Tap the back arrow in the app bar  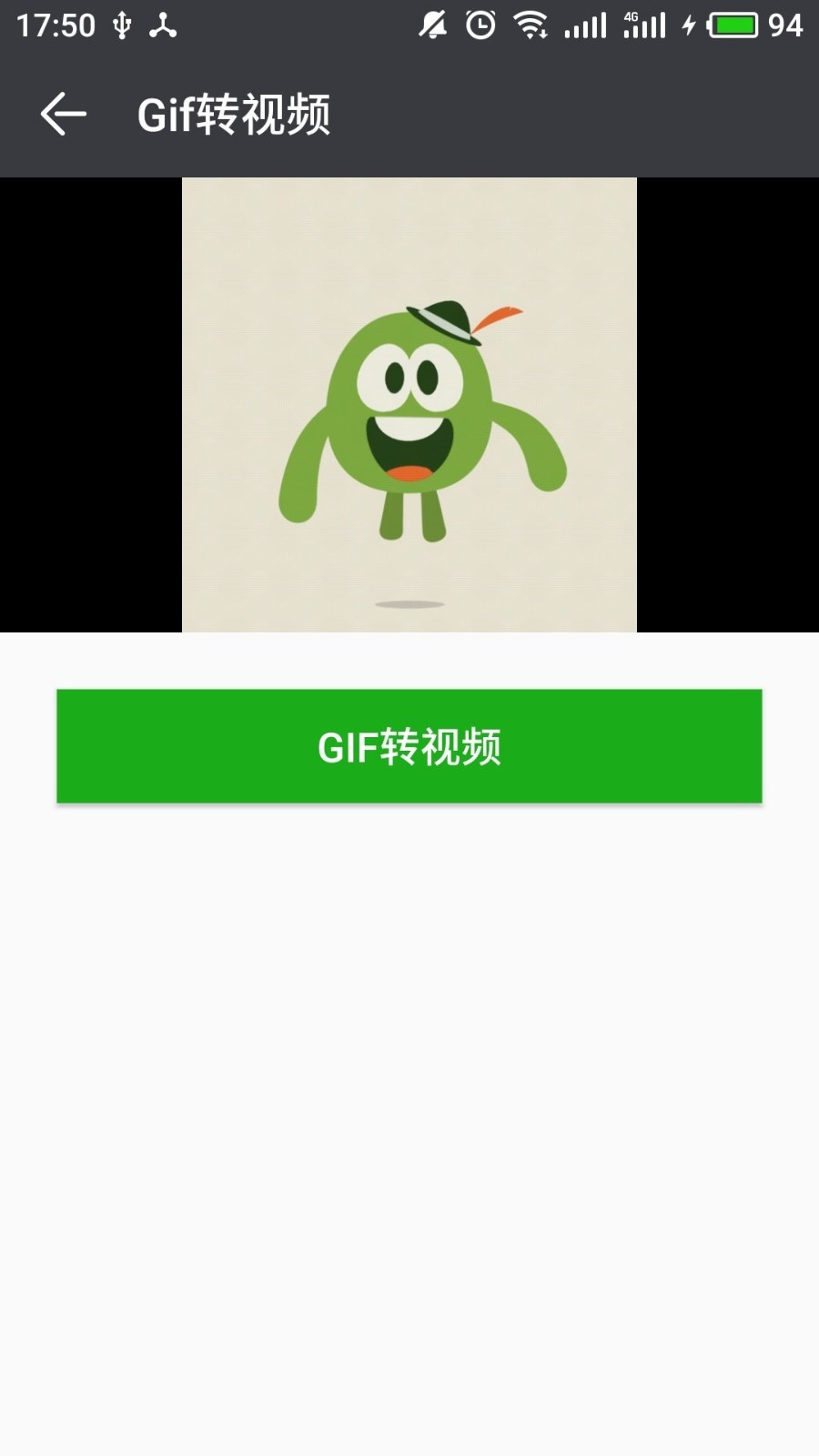coord(61,113)
